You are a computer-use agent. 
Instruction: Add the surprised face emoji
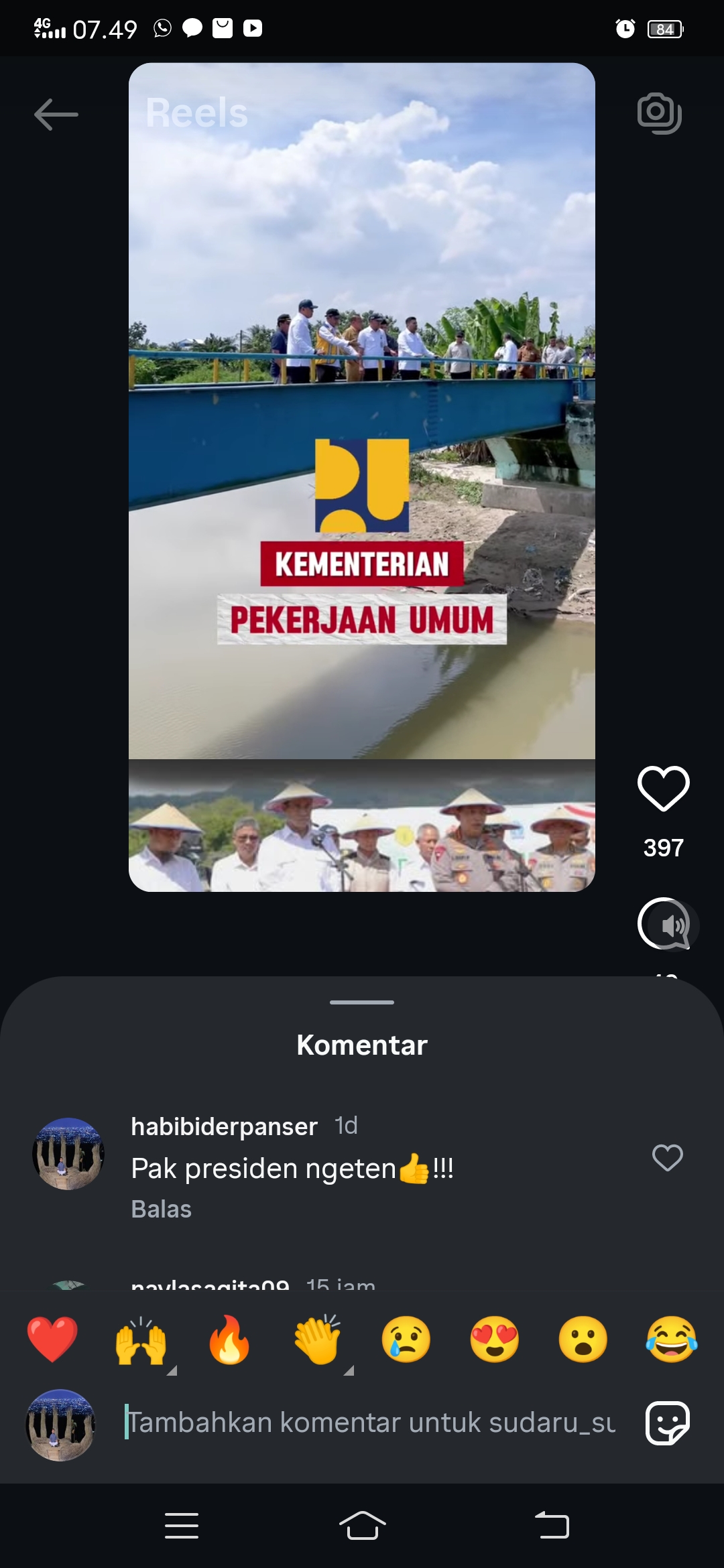coord(583,1340)
